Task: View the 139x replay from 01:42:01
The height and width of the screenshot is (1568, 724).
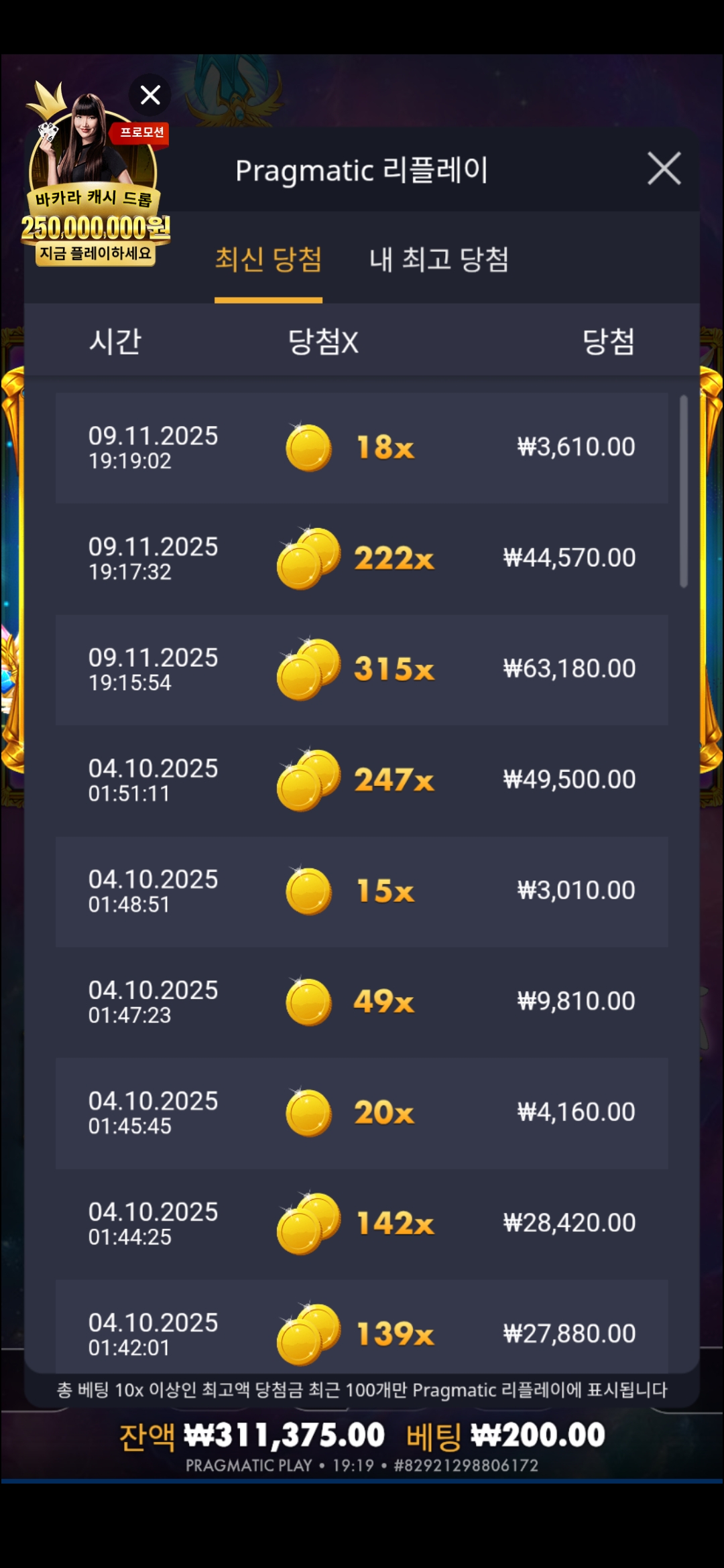Action: pyautogui.click(x=362, y=1330)
